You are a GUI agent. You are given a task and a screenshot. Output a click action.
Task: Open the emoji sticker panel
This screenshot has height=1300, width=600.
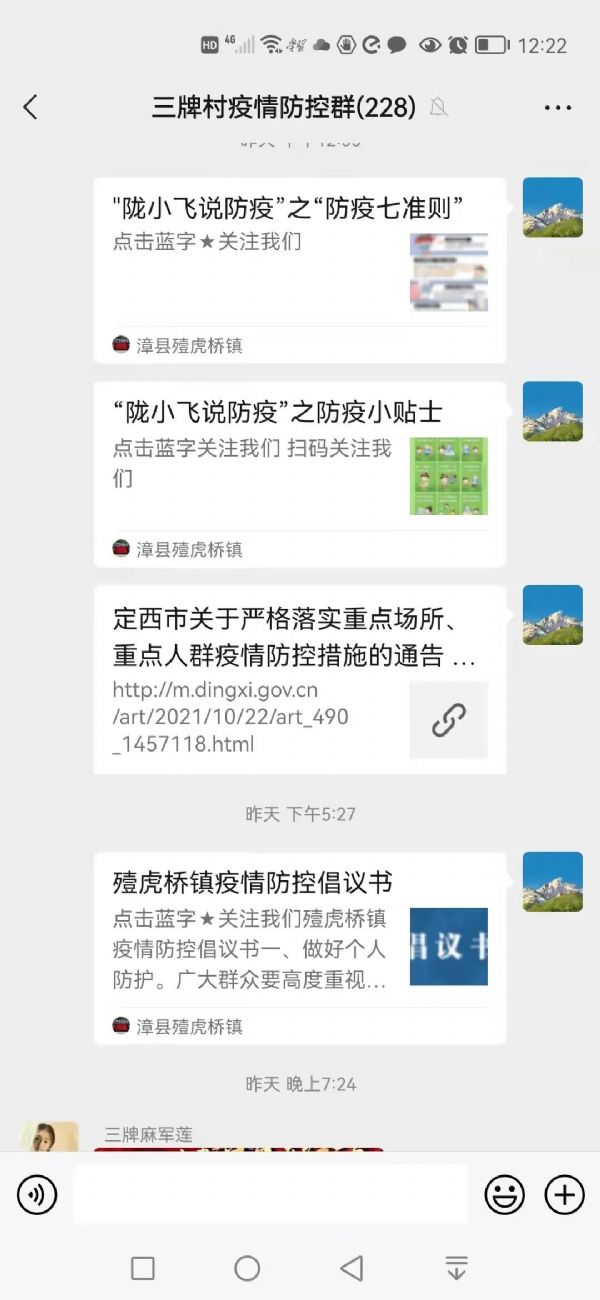point(505,1194)
